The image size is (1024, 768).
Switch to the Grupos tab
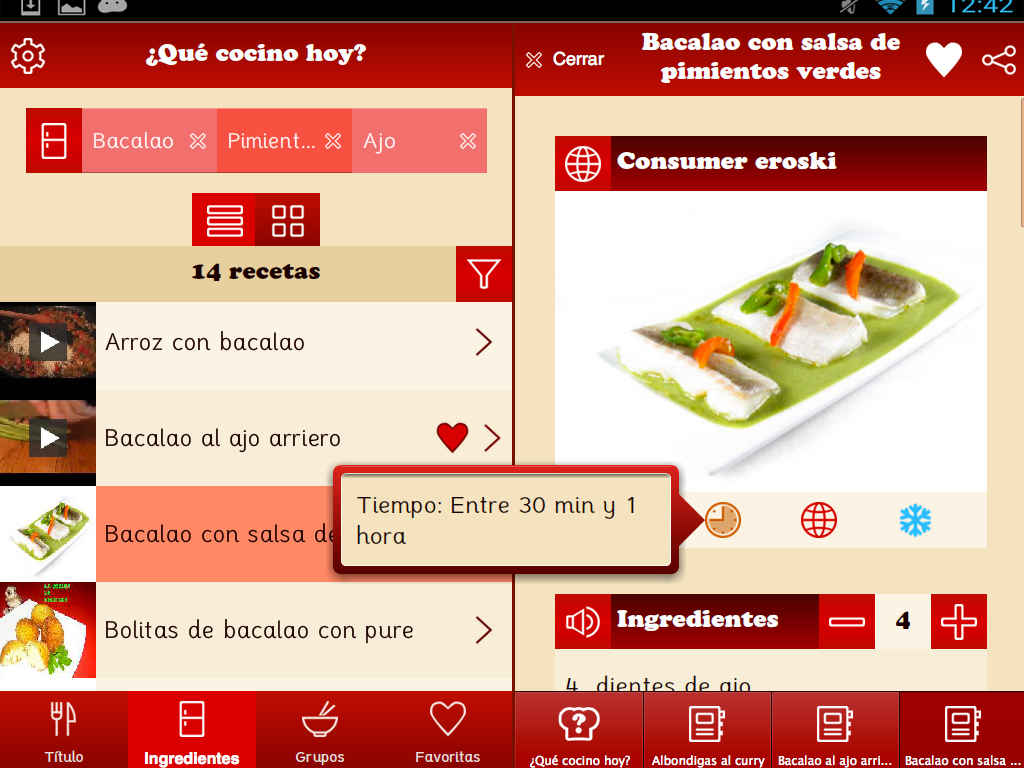(x=319, y=731)
